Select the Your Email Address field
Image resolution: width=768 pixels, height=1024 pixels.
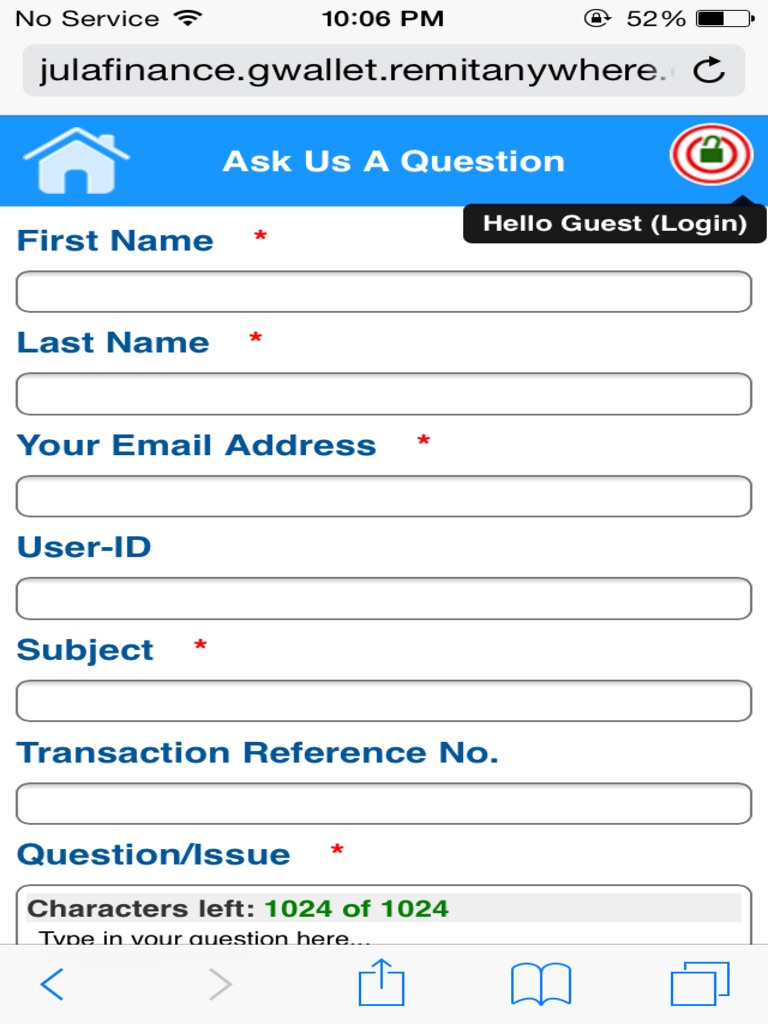[x=384, y=497]
